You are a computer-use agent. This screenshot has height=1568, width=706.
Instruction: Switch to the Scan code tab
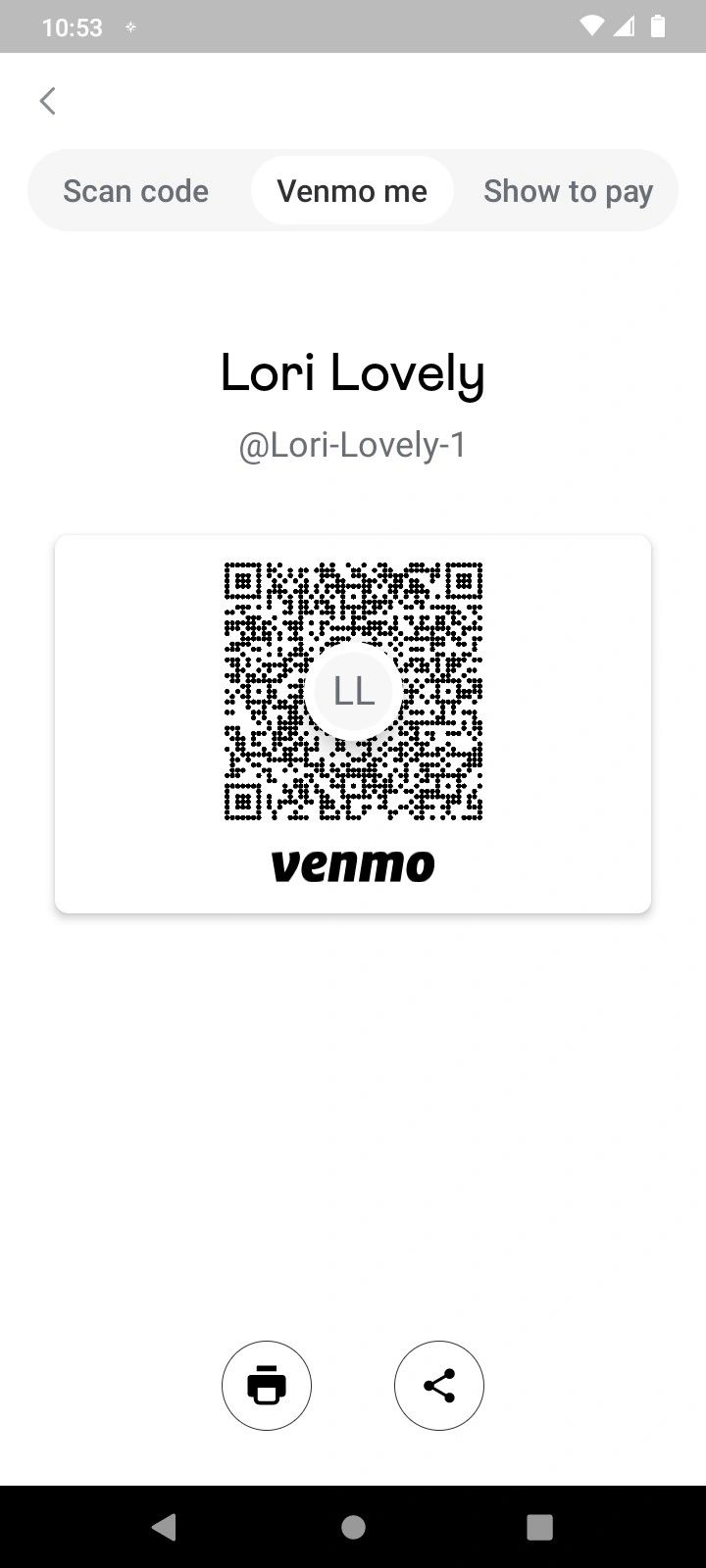pos(135,191)
